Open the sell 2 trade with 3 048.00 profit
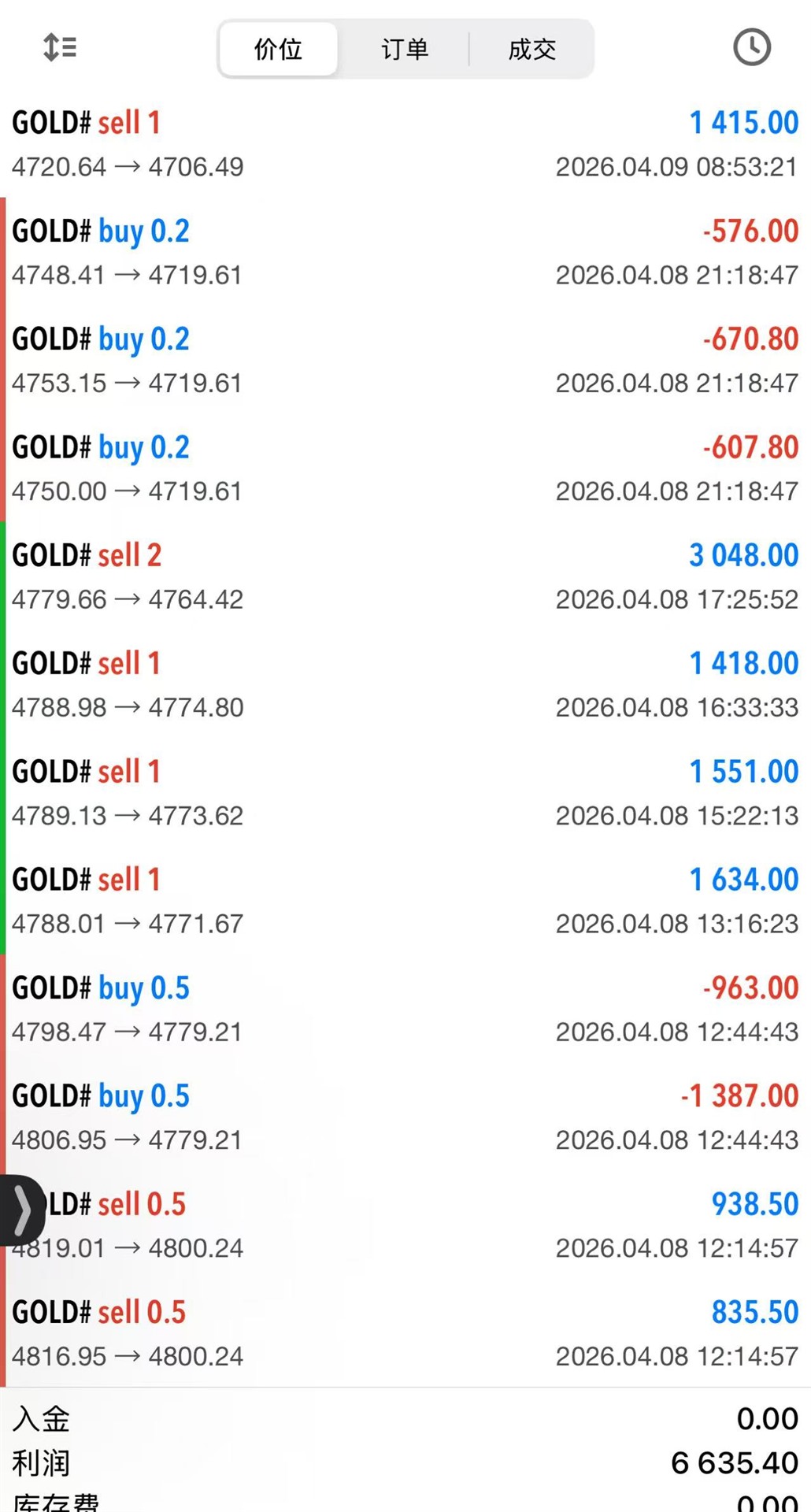 (x=405, y=576)
